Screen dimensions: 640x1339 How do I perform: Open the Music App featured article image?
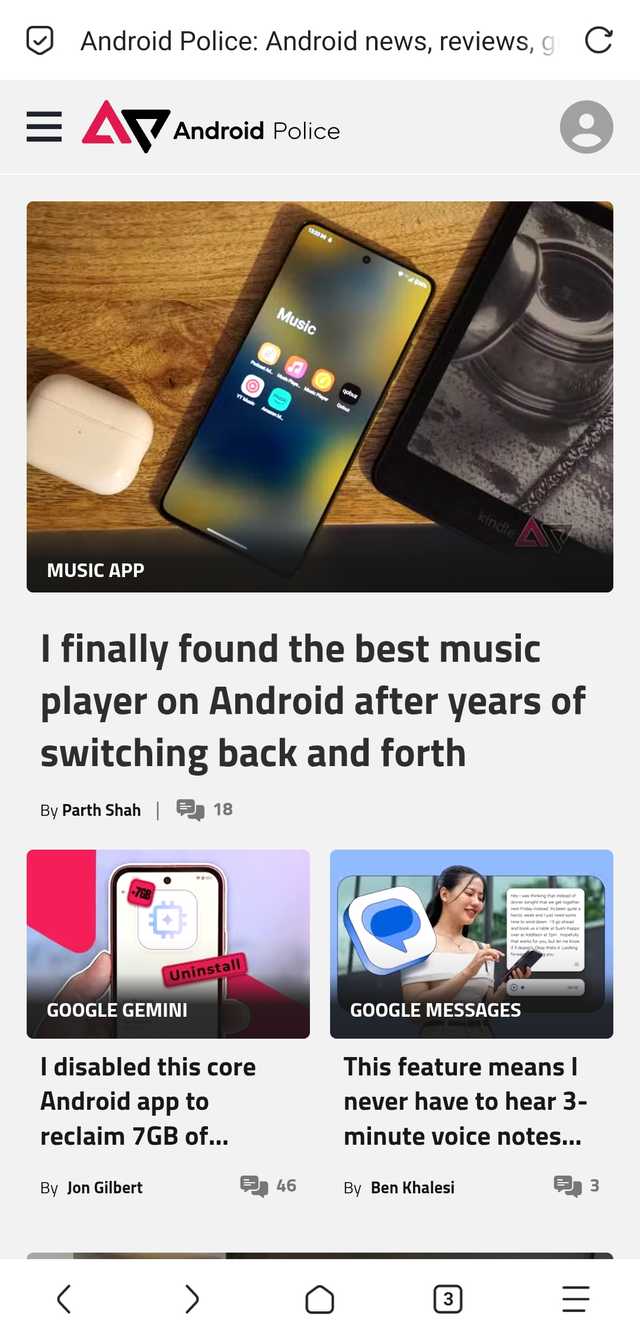[x=320, y=395]
